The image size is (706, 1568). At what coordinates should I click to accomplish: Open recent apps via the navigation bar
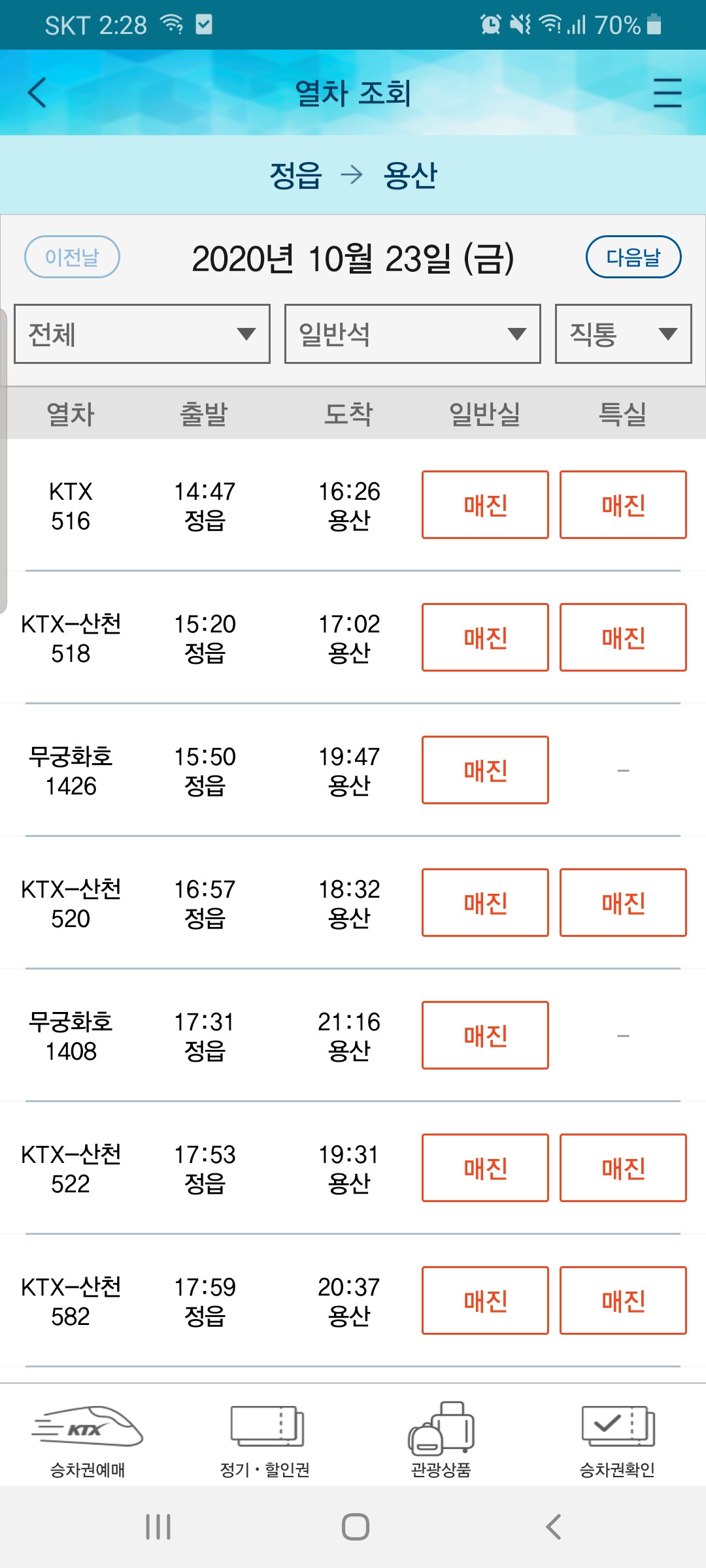click(156, 1528)
